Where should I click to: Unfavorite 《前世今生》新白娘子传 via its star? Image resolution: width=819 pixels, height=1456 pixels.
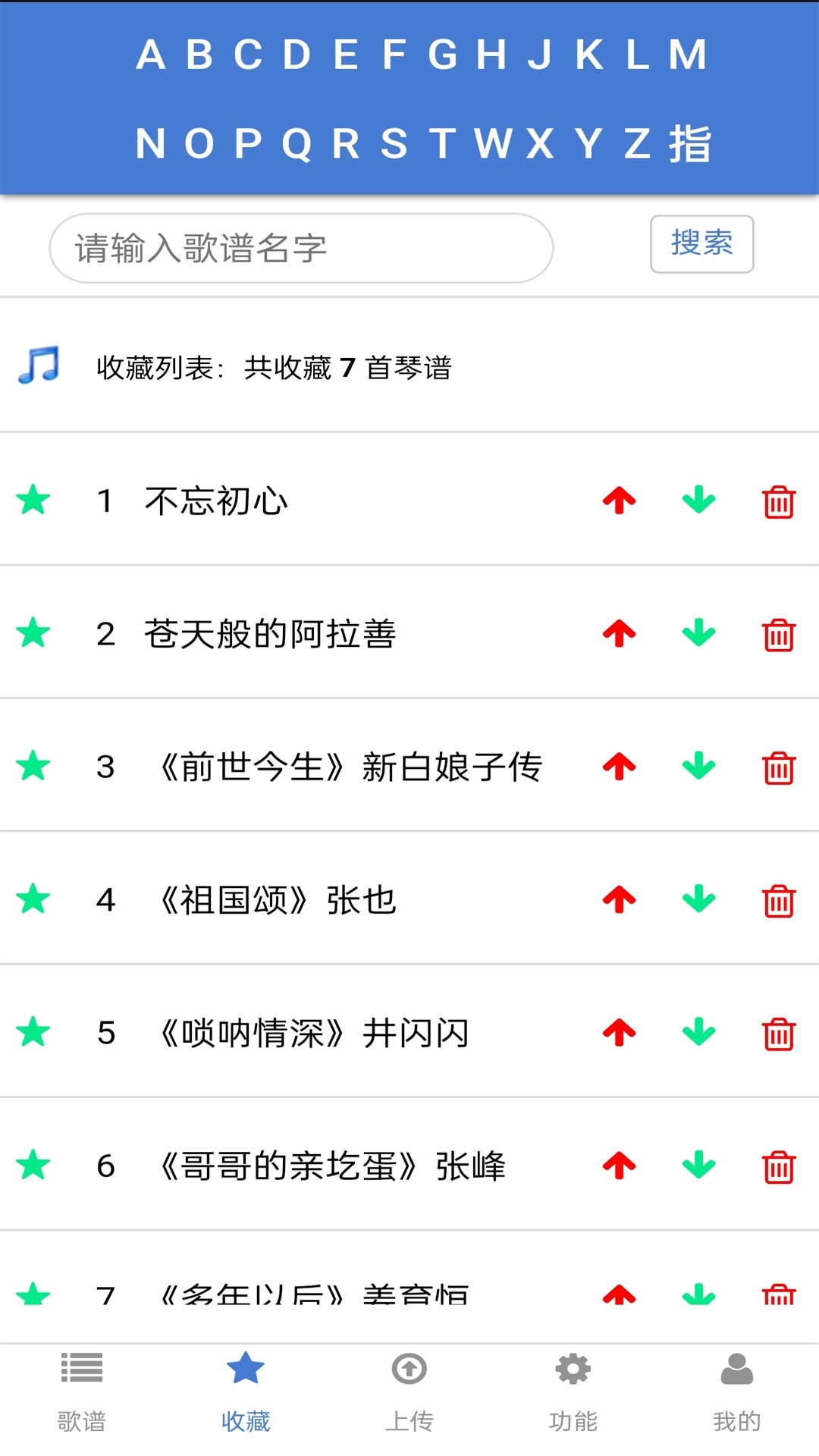(x=33, y=767)
